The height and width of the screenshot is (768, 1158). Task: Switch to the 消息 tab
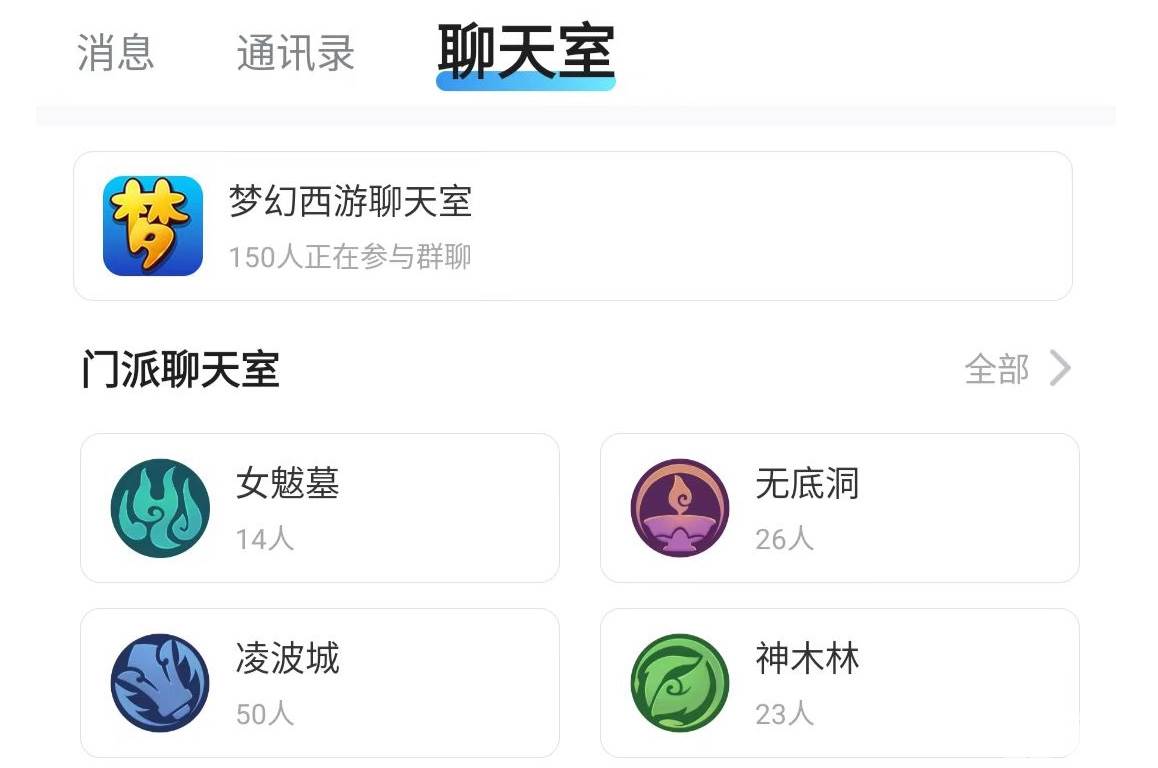[x=116, y=52]
